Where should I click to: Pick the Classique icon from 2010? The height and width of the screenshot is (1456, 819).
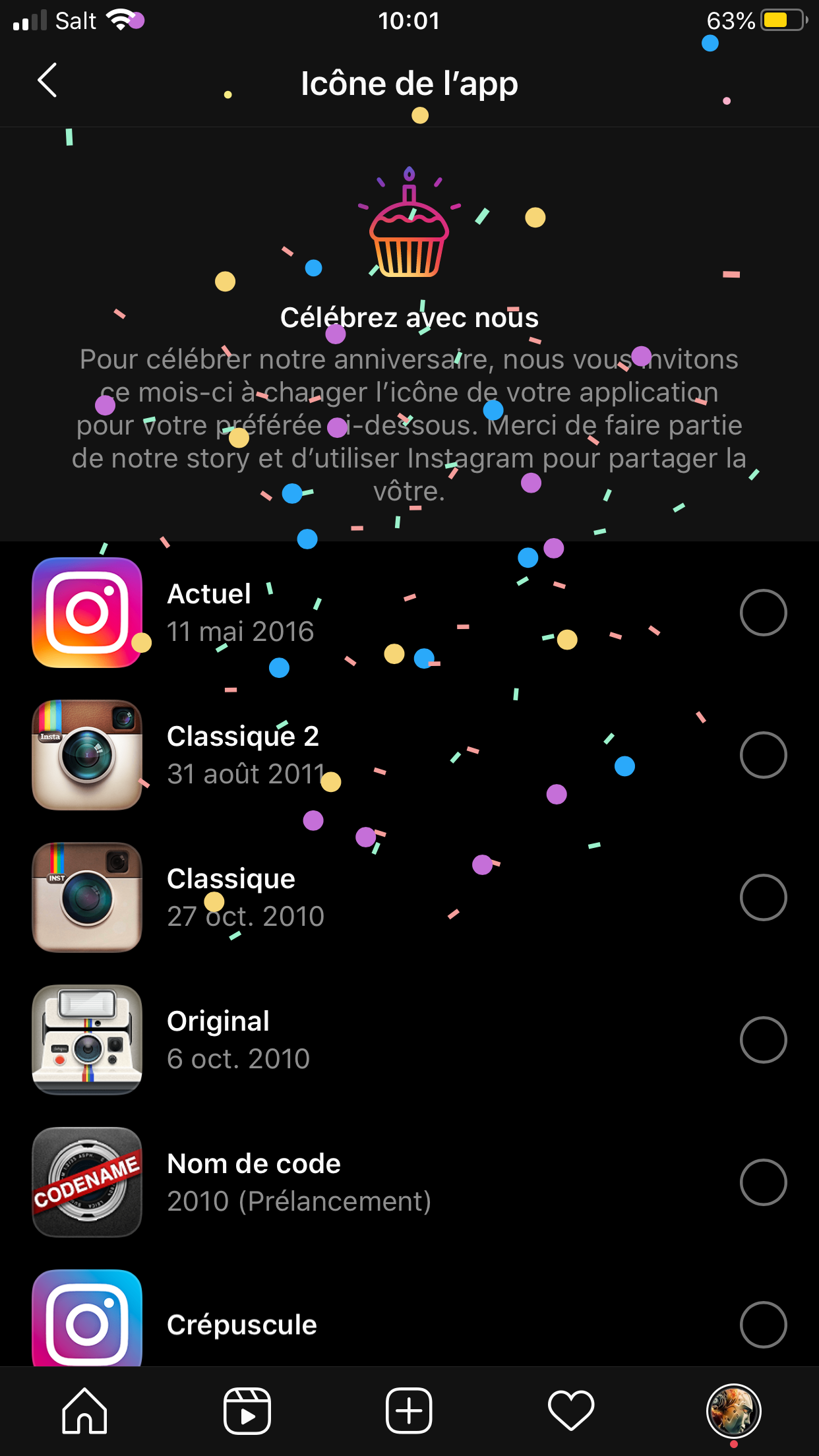pyautogui.click(x=762, y=897)
